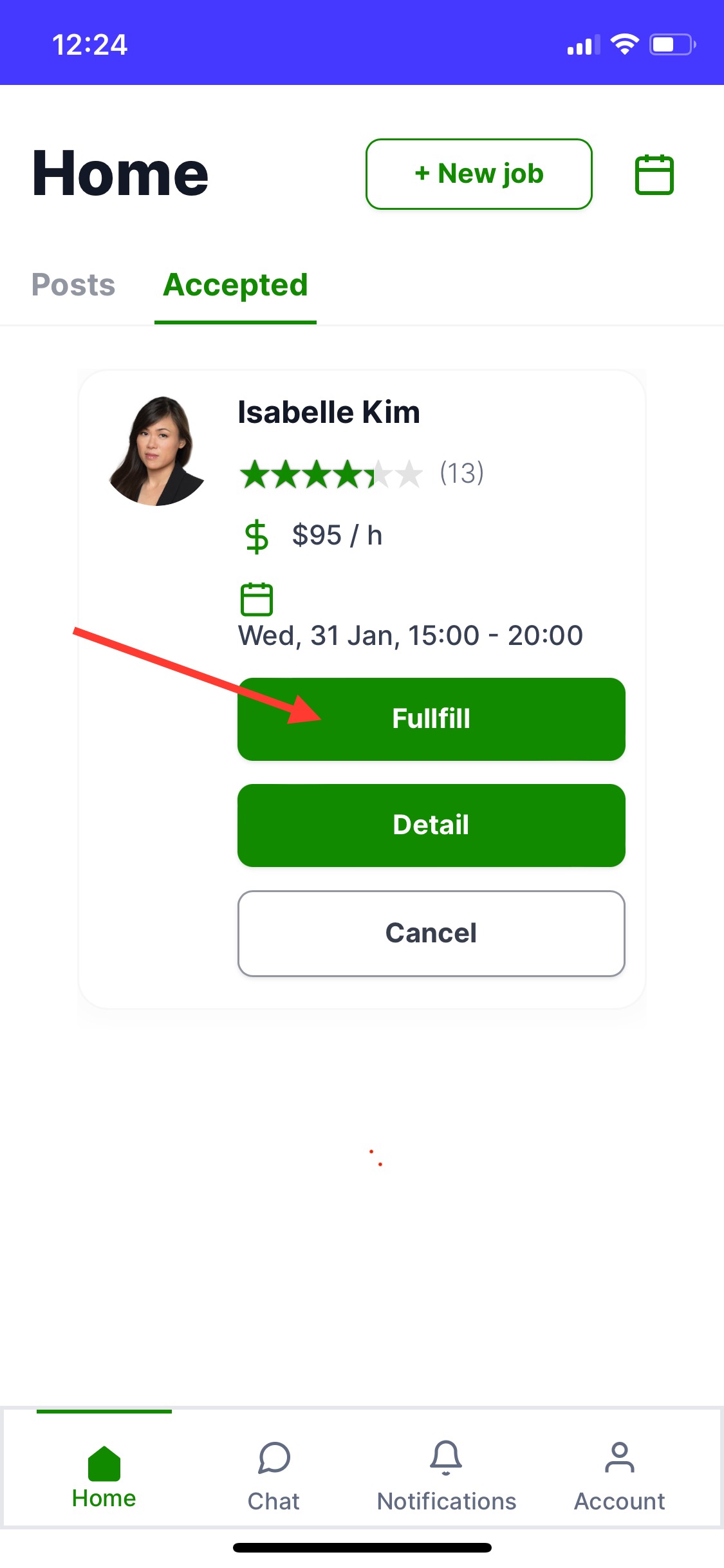Open the Notifications tab
Image resolution: width=724 pixels, height=1568 pixels.
[x=446, y=1474]
